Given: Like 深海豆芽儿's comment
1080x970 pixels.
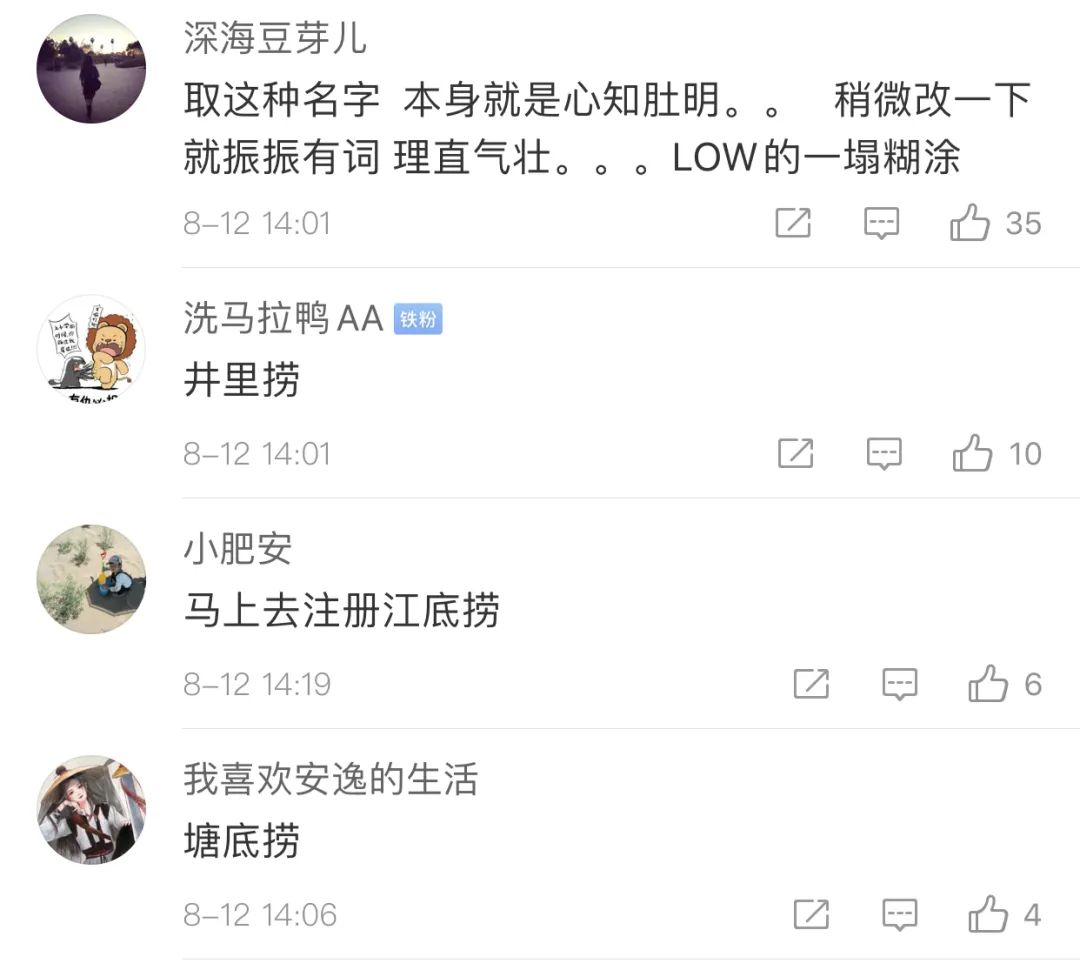Looking at the screenshot, I should click(971, 223).
